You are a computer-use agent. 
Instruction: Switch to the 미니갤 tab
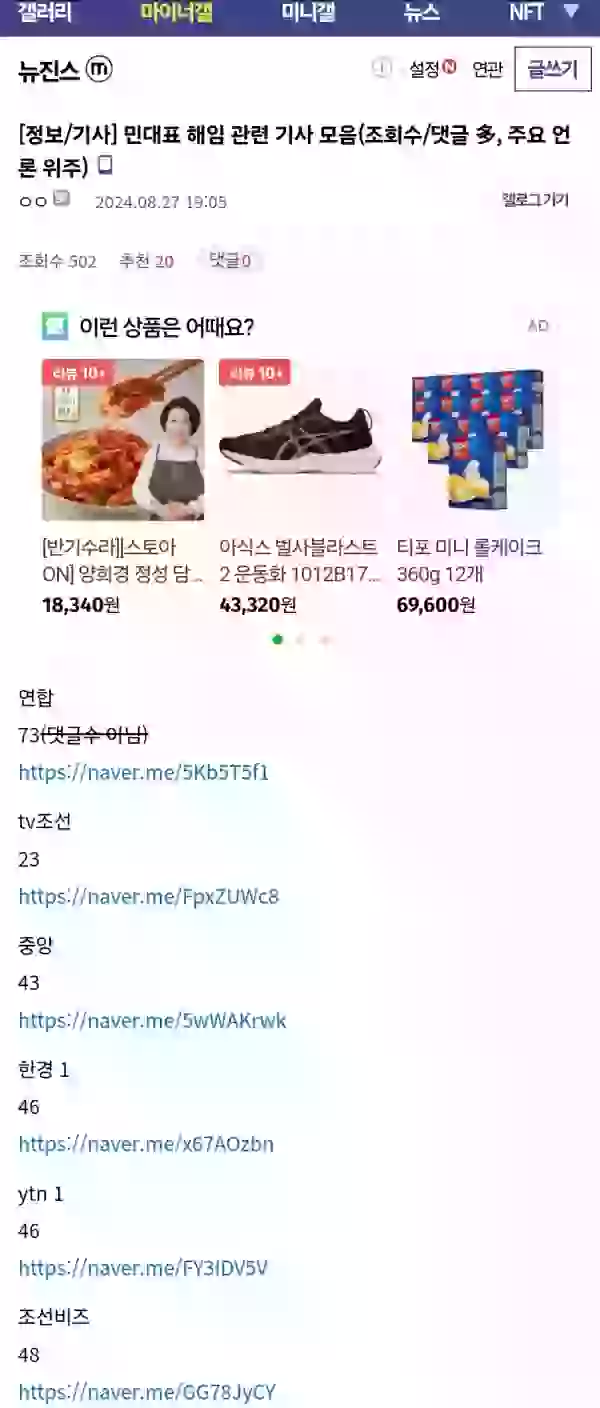pos(308,13)
